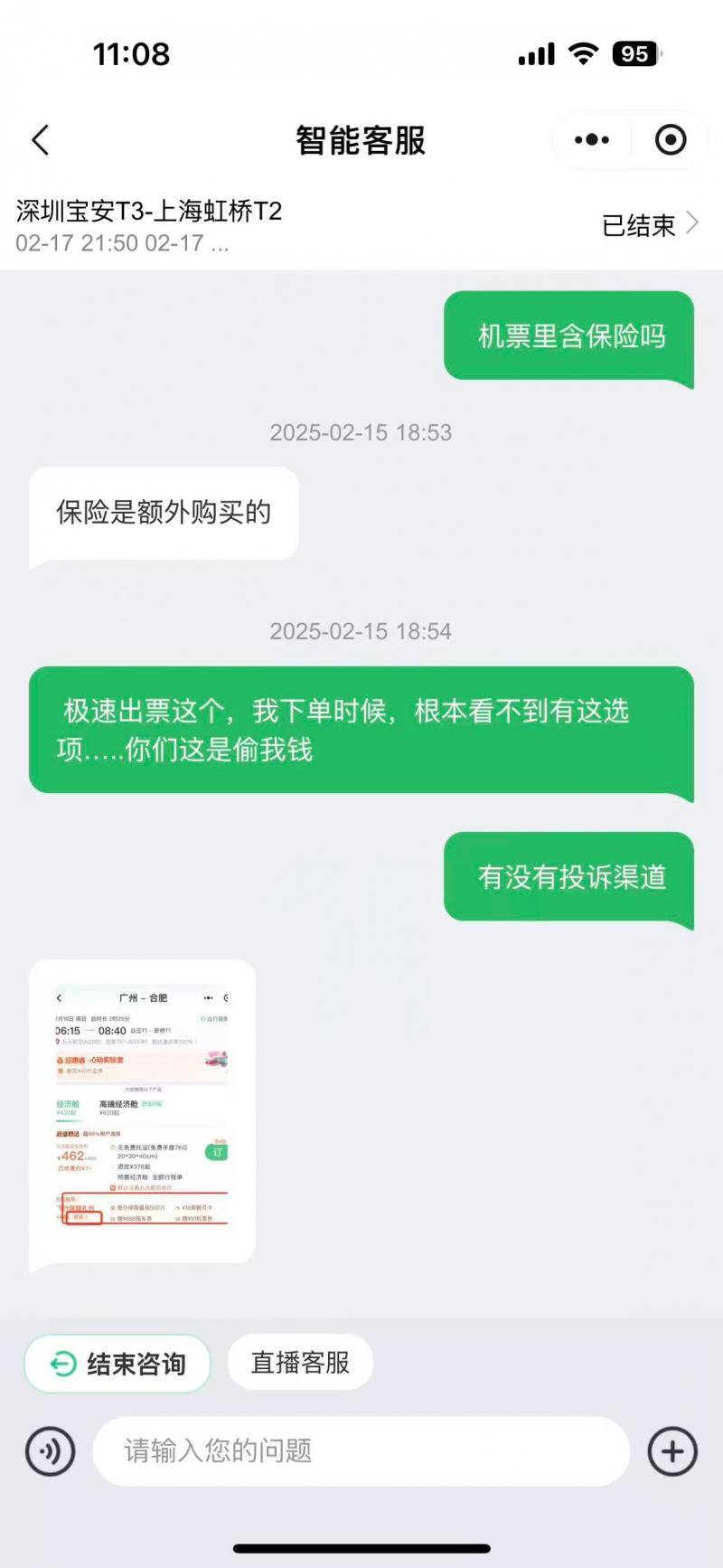Image resolution: width=723 pixels, height=1568 pixels.
Task: Close the mini program with circle icon
Action: (x=671, y=140)
